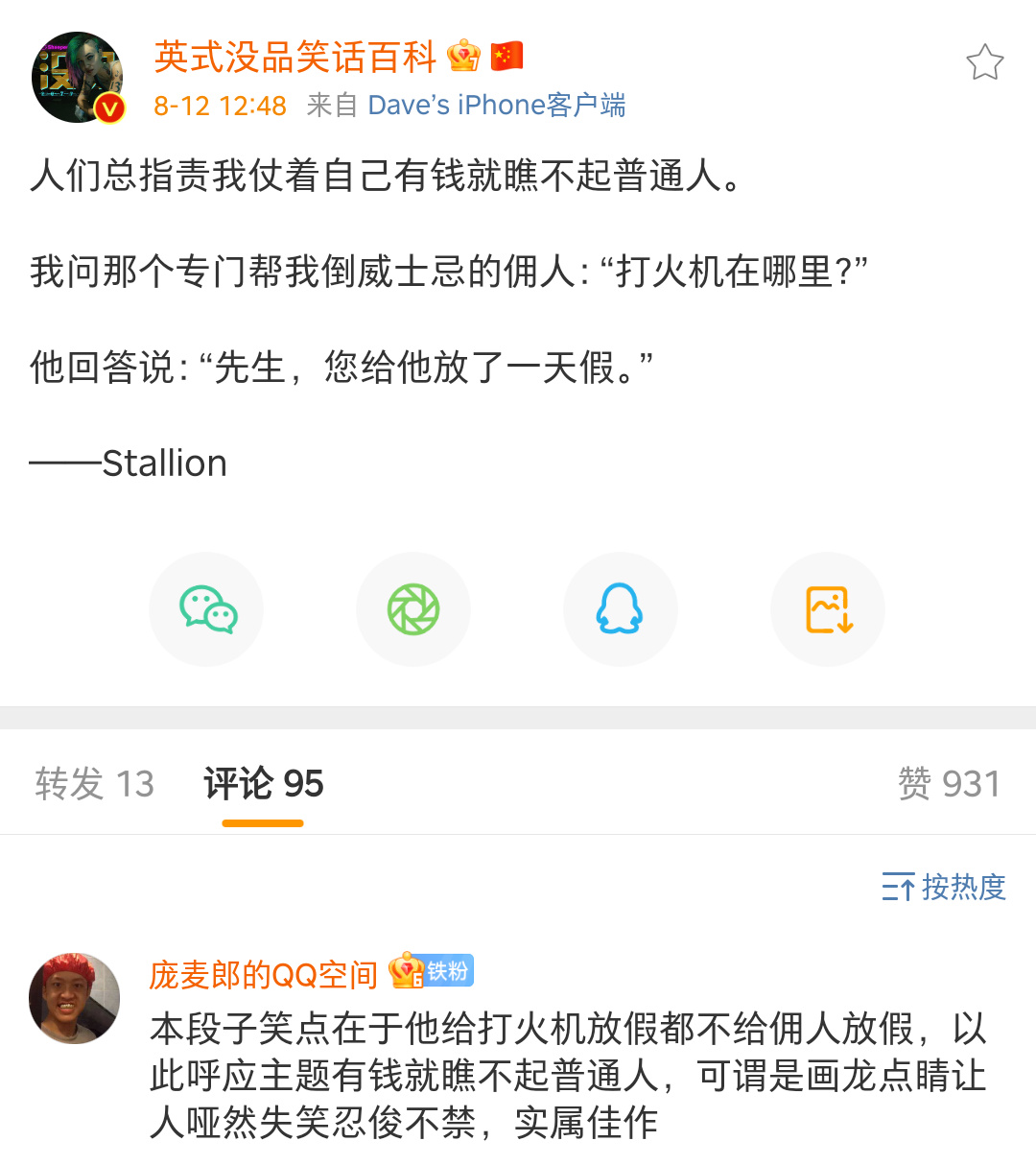This screenshot has height=1165, width=1036.
Task: Open the 庞麦郎的QQ空间 username
Action: coord(263,975)
